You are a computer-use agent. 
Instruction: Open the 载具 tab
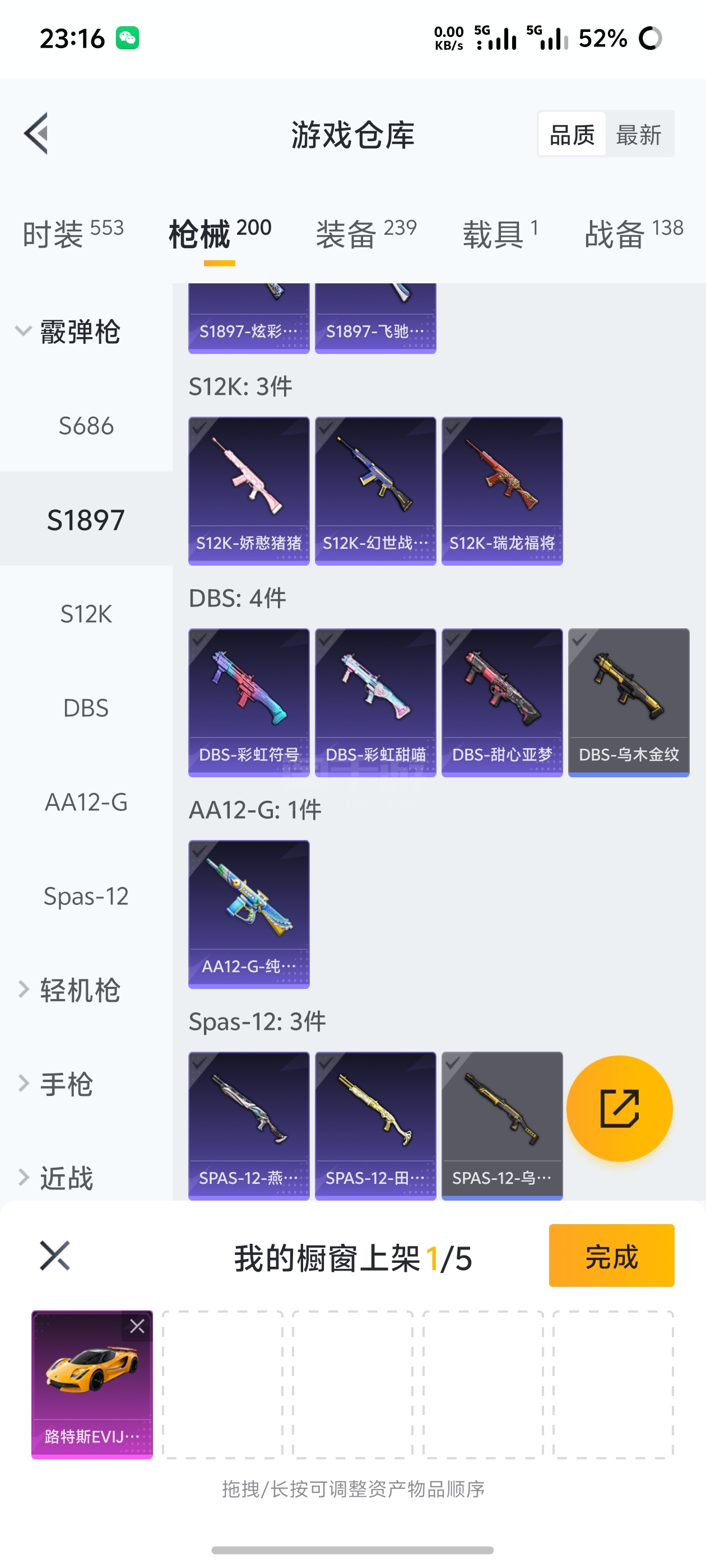pyautogui.click(x=499, y=234)
